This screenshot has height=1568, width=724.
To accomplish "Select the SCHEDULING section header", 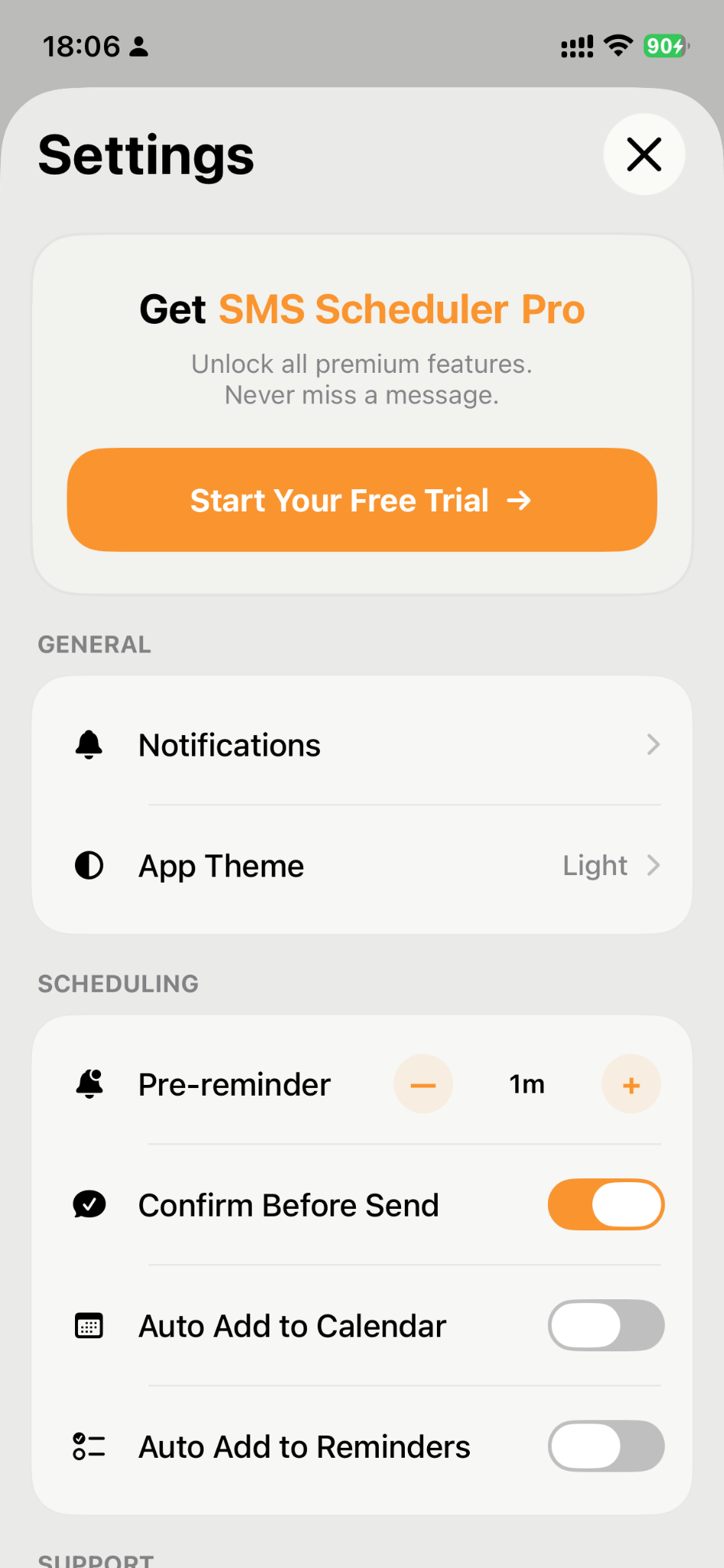I will (118, 983).
